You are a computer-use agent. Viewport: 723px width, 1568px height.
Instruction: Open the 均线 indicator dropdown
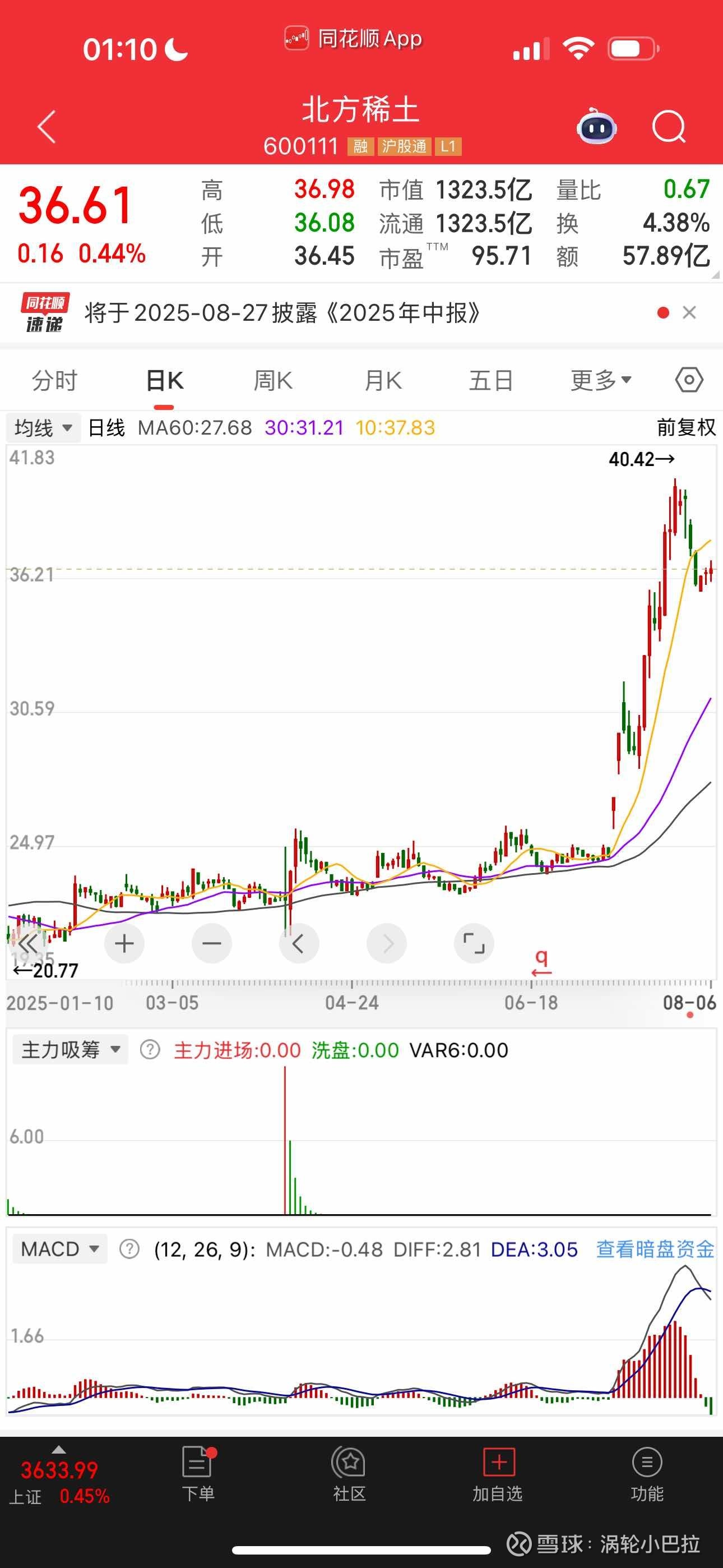(44, 427)
